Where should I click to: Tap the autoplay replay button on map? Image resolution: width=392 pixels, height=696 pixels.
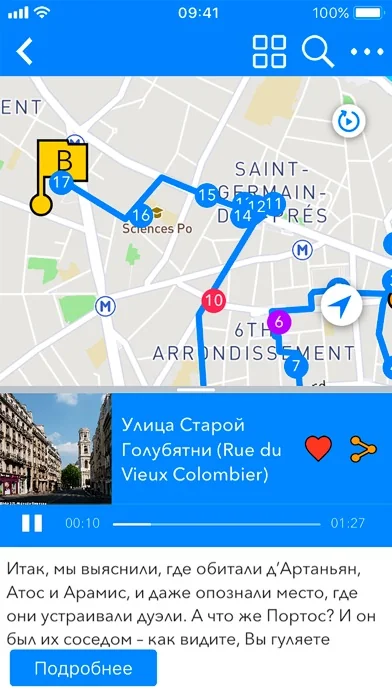pos(348,121)
